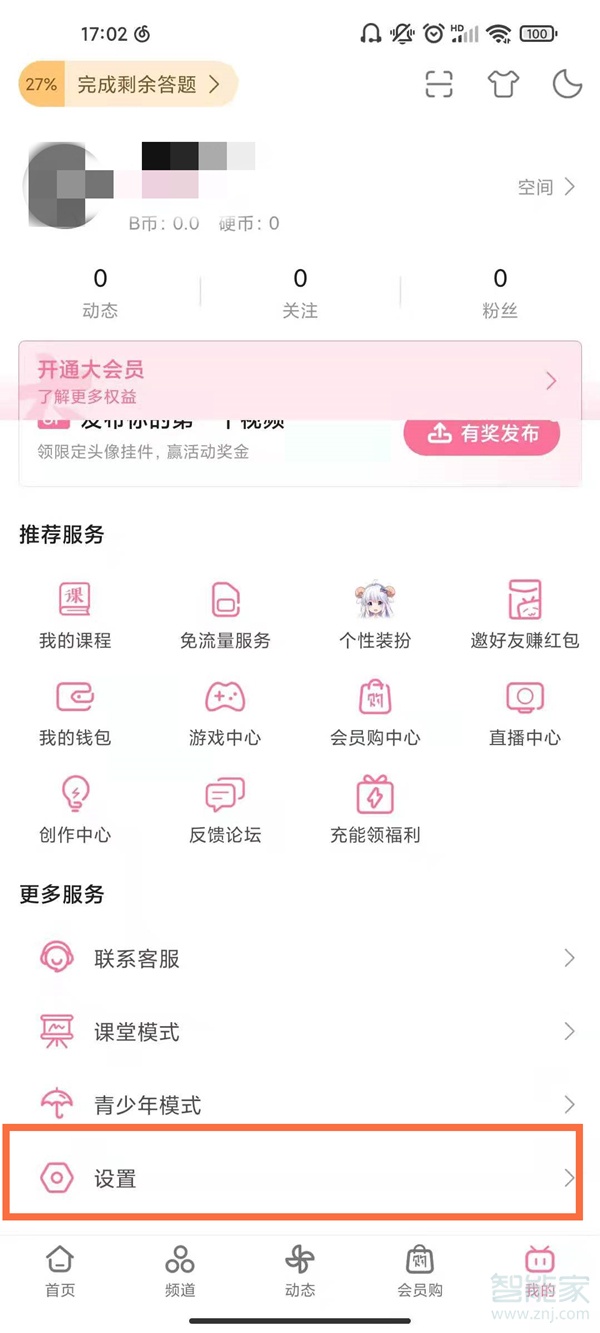Switch to the 首页 tab
The image size is (600, 1333).
click(x=60, y=1270)
